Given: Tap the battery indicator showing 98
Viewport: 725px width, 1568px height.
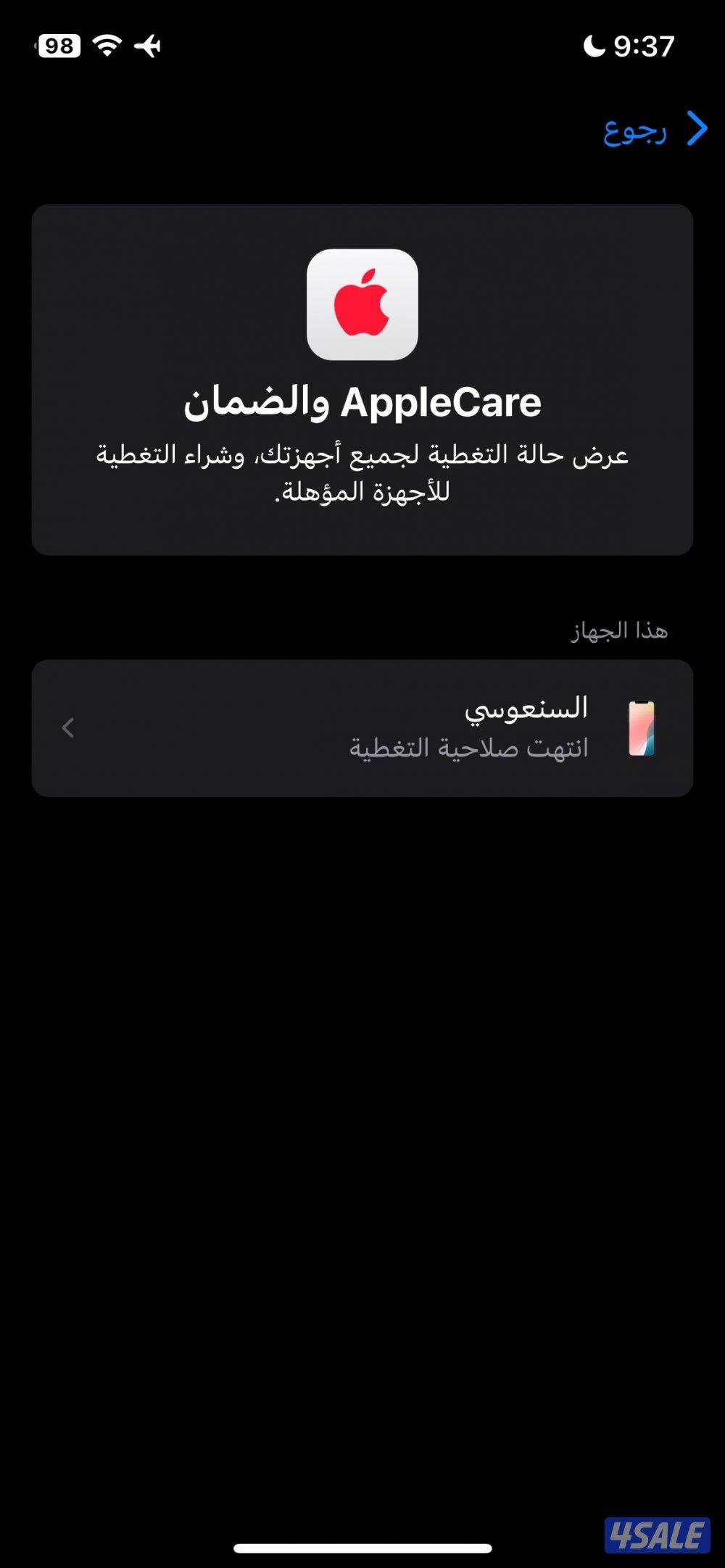Looking at the screenshot, I should [x=59, y=45].
